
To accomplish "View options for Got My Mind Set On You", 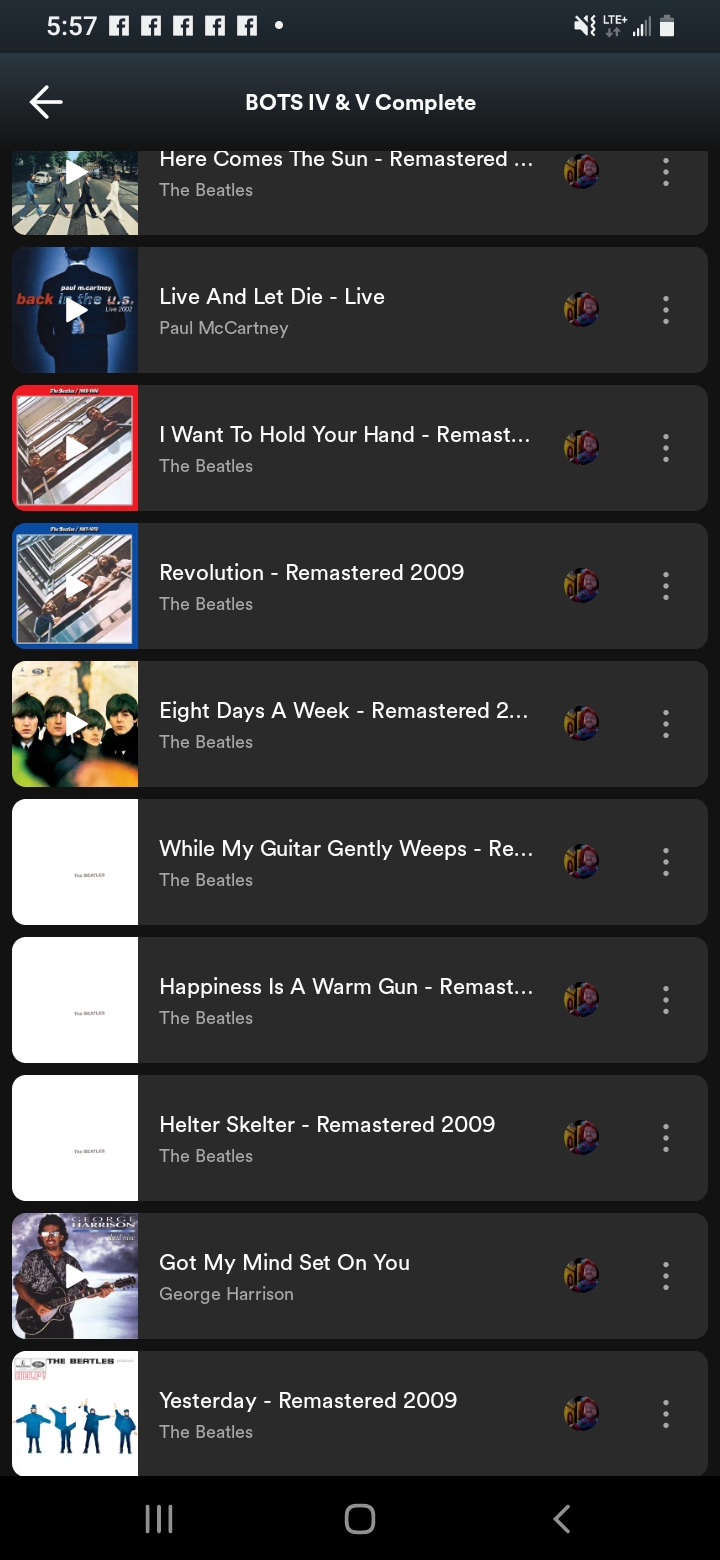I will 665,1276.
